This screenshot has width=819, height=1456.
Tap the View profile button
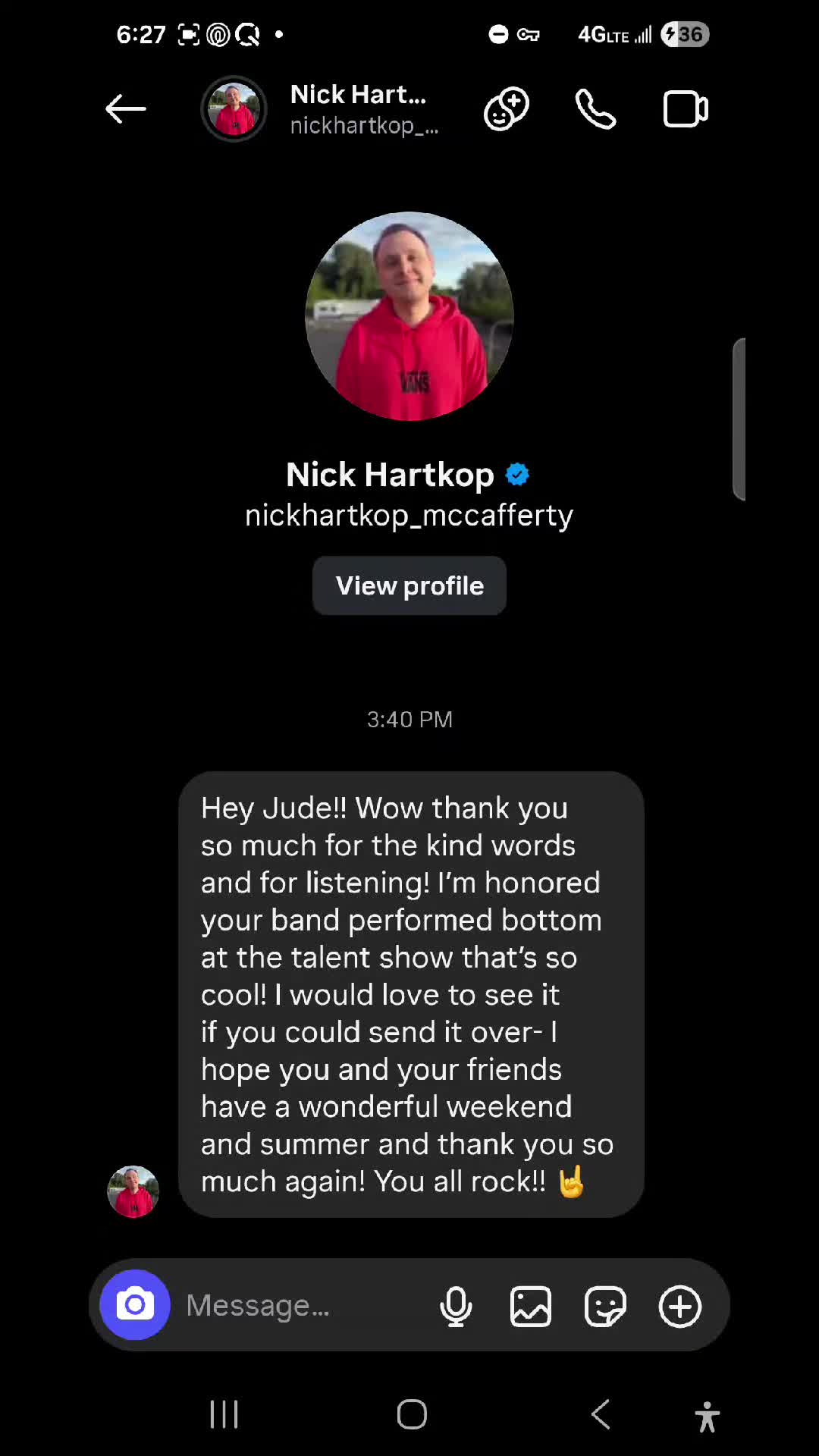point(409,585)
